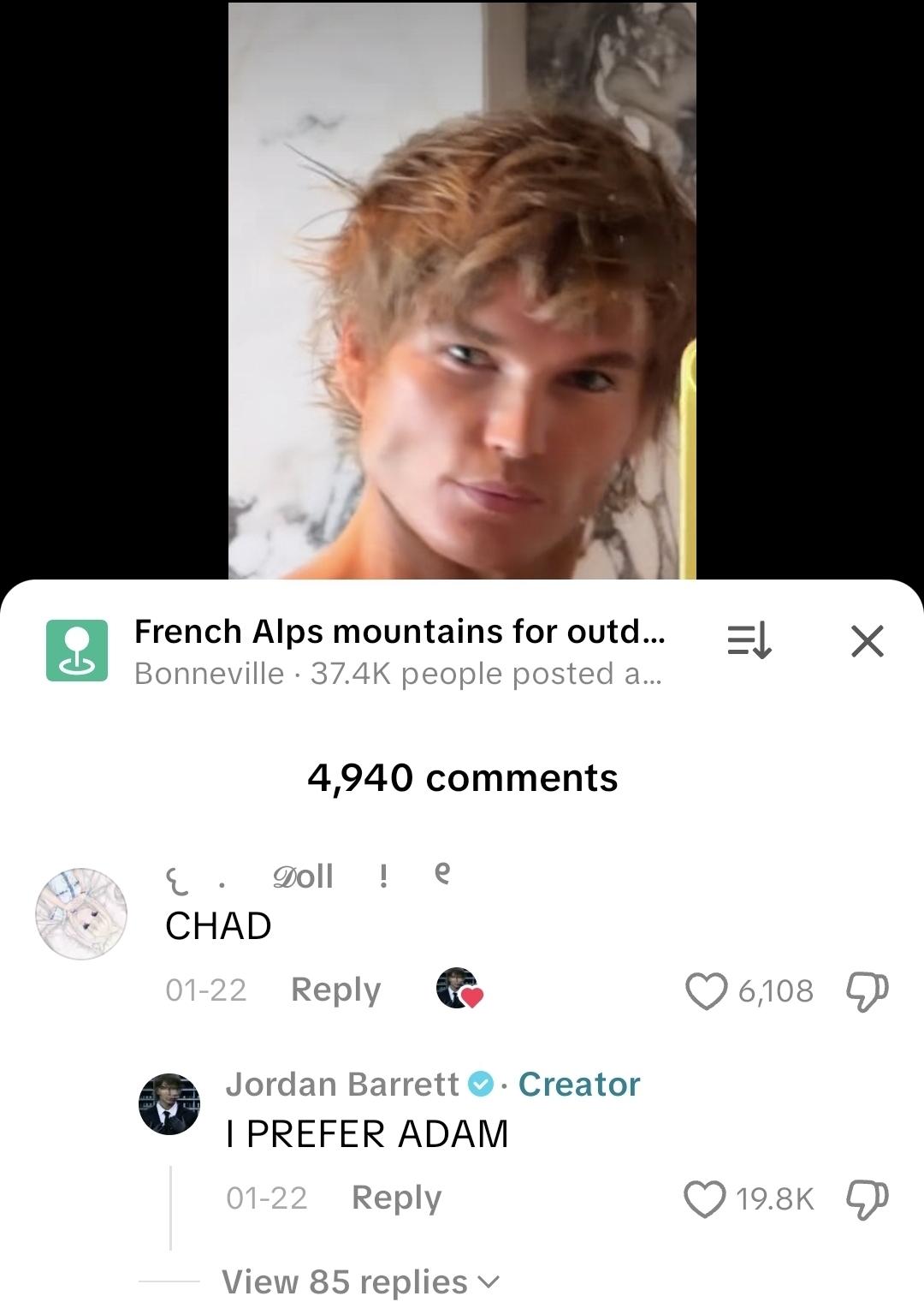The image size is (924, 1302).
Task: Open the Bonneville location page
Action: point(210,674)
